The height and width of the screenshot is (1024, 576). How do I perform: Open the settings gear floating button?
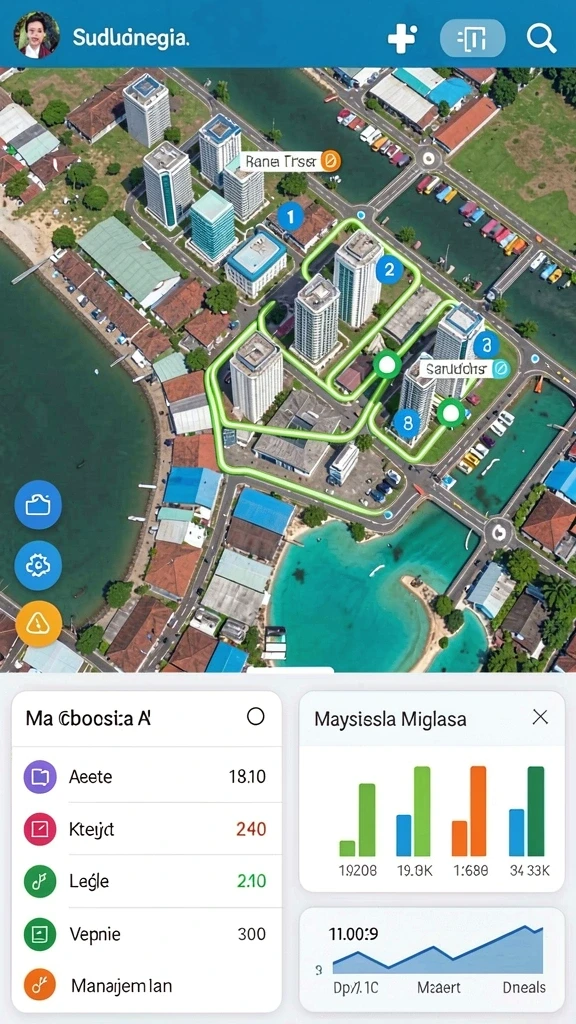point(38,566)
